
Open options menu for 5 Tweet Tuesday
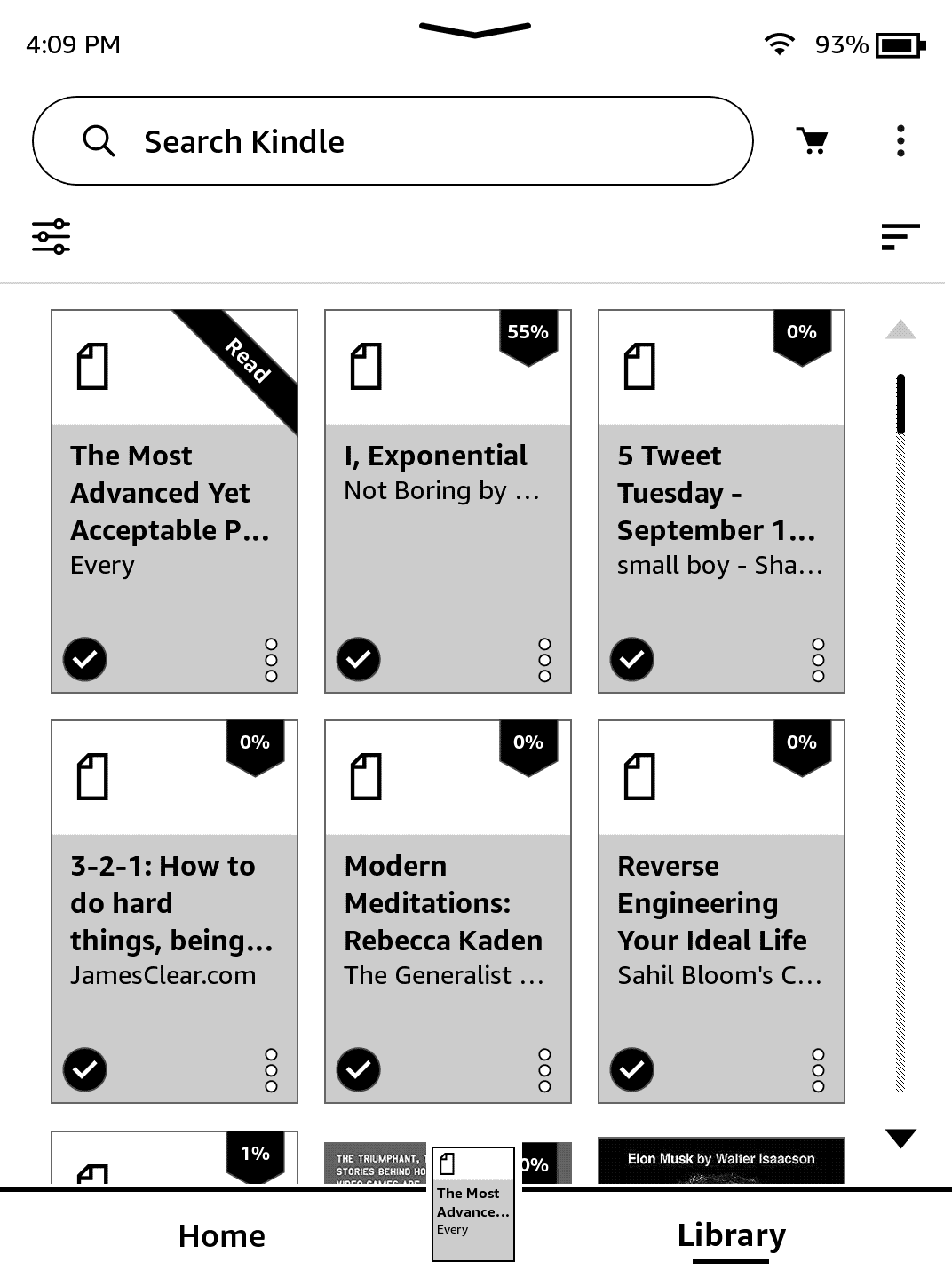pyautogui.click(x=817, y=659)
